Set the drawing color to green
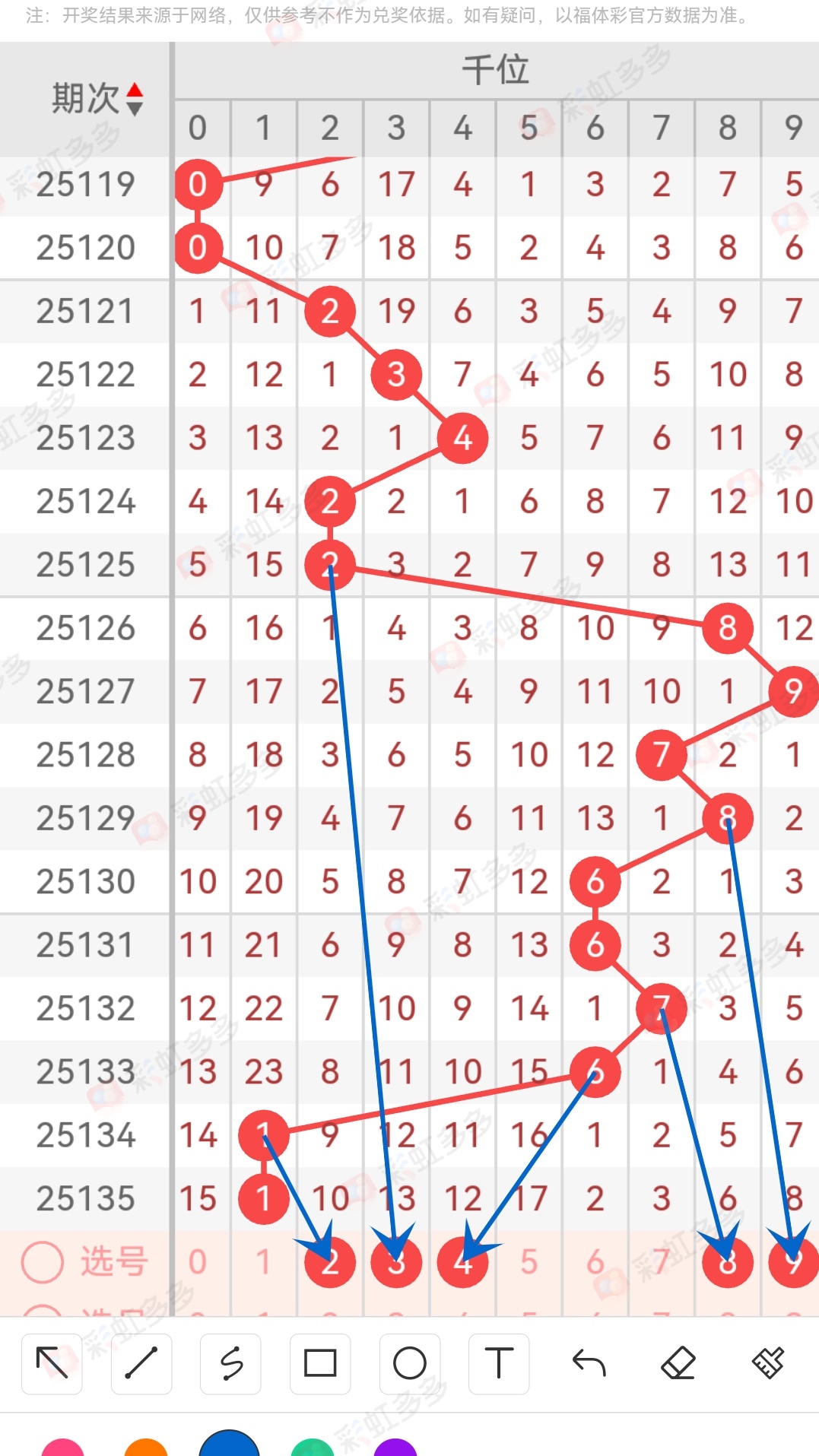 (x=313, y=1448)
